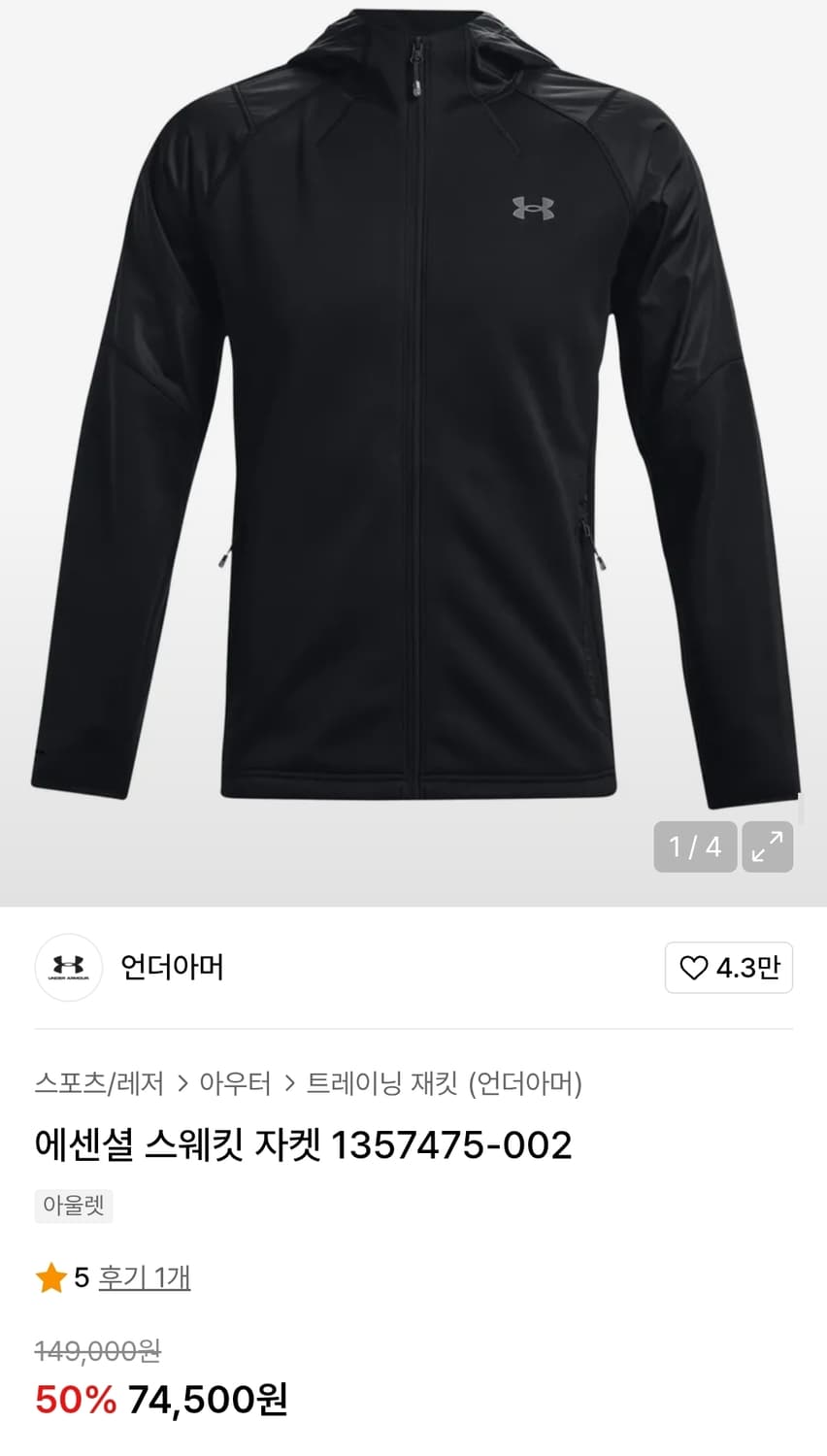The image size is (827, 1456).
Task: Open the 아우터 breadcrumb category
Action: tap(234, 1085)
